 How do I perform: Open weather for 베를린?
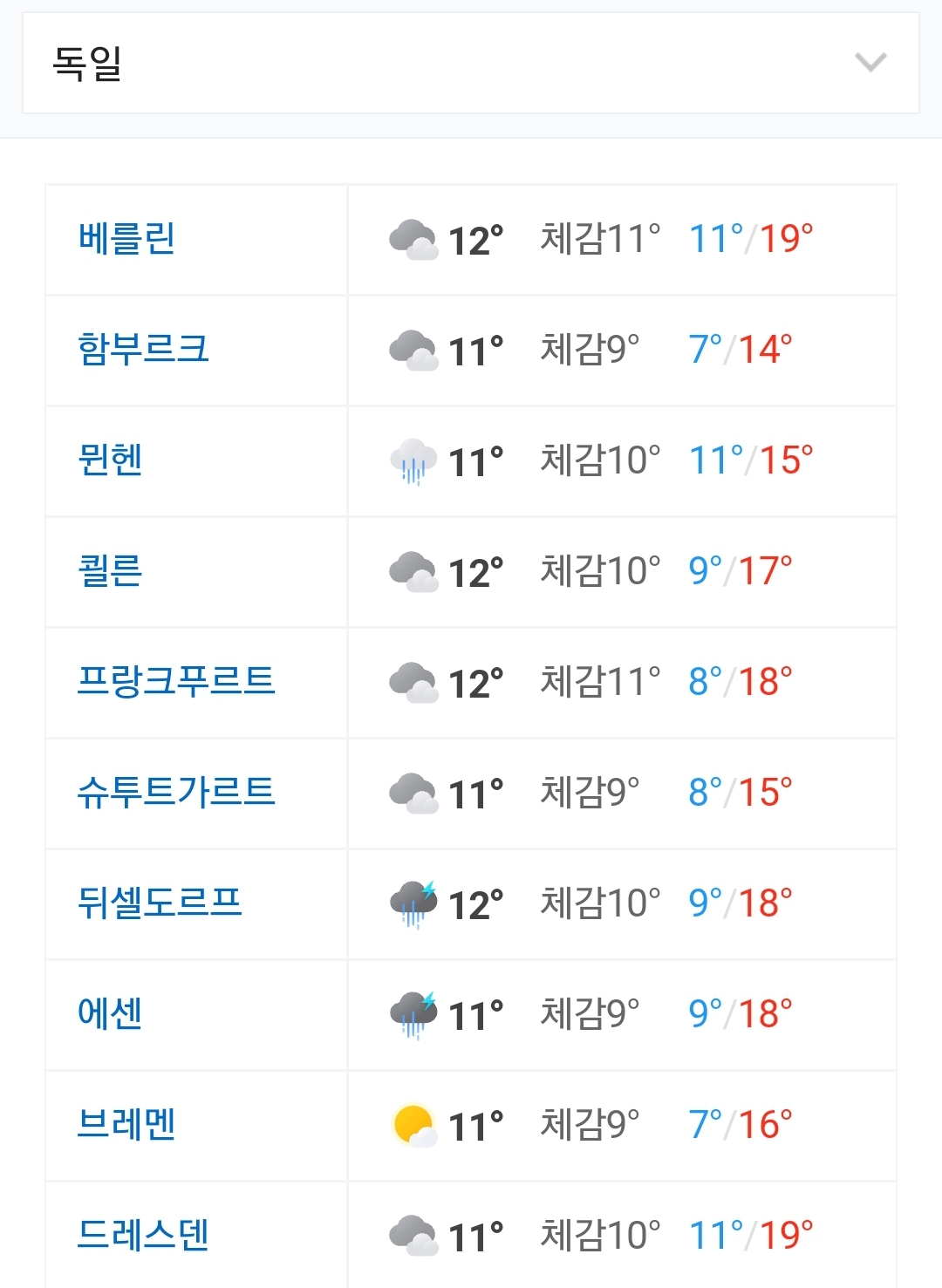click(x=126, y=239)
